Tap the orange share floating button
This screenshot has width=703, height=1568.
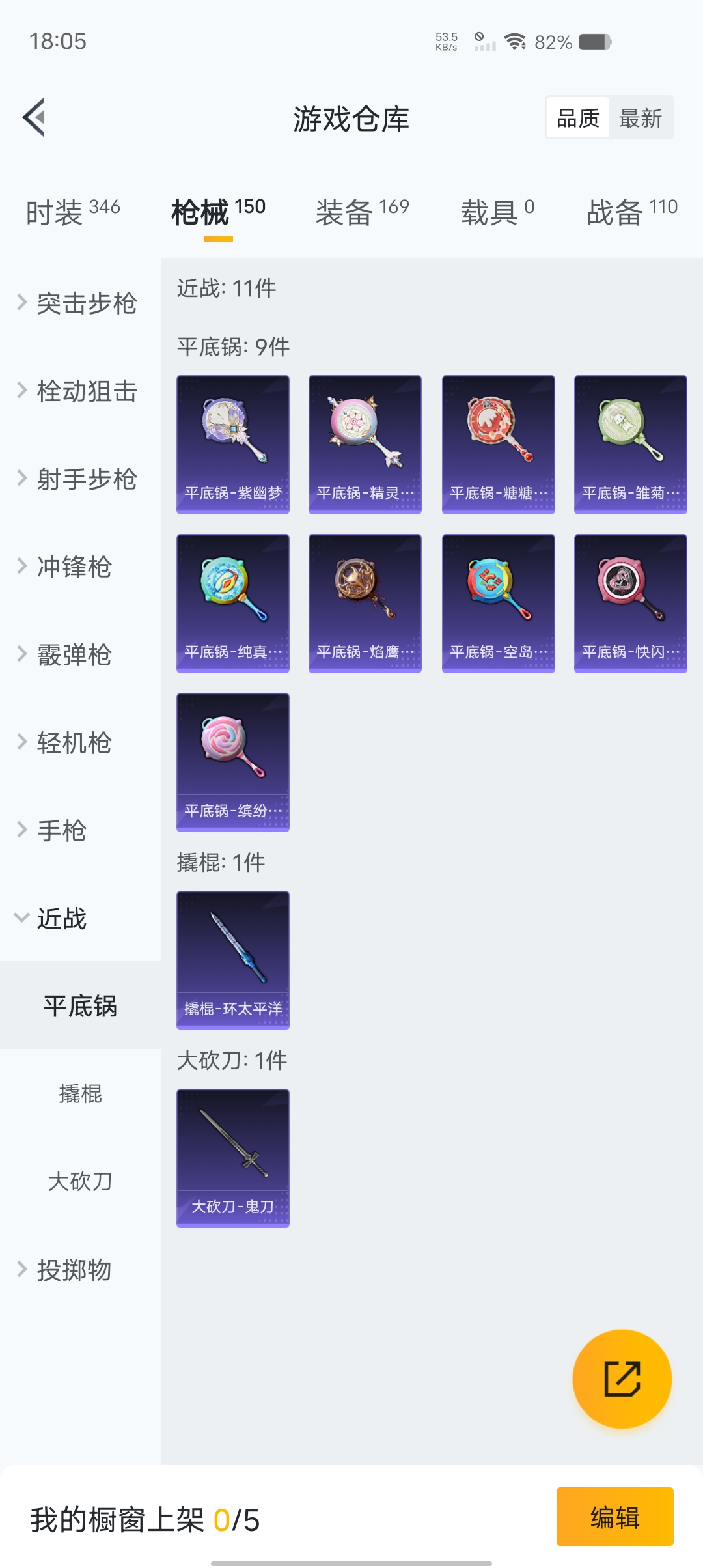click(x=622, y=1379)
